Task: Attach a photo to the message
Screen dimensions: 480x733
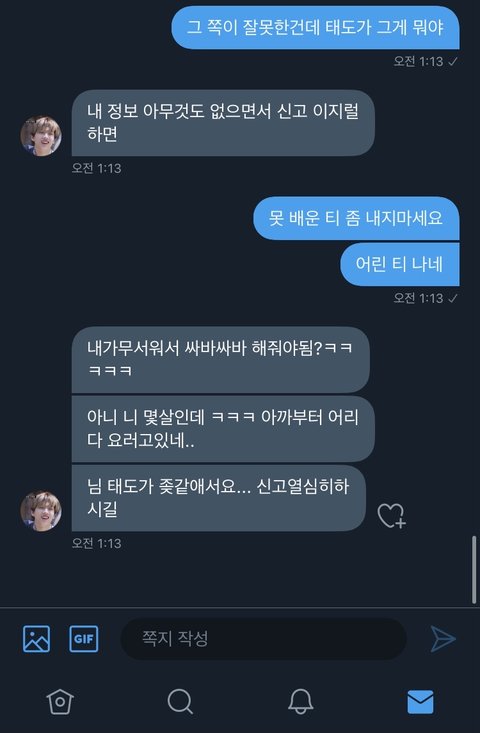Action: [36, 639]
